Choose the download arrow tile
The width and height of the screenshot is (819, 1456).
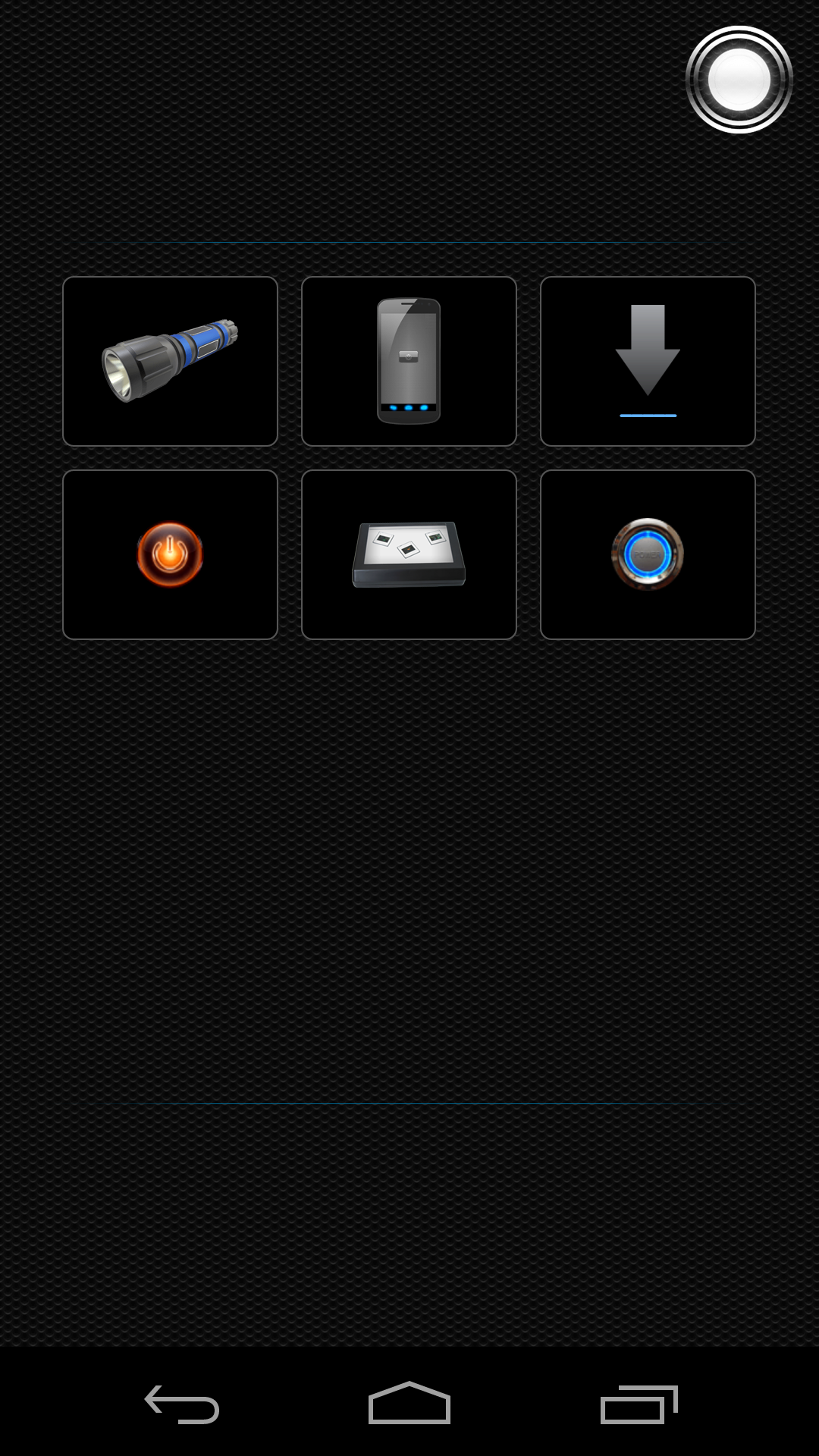coord(648,361)
